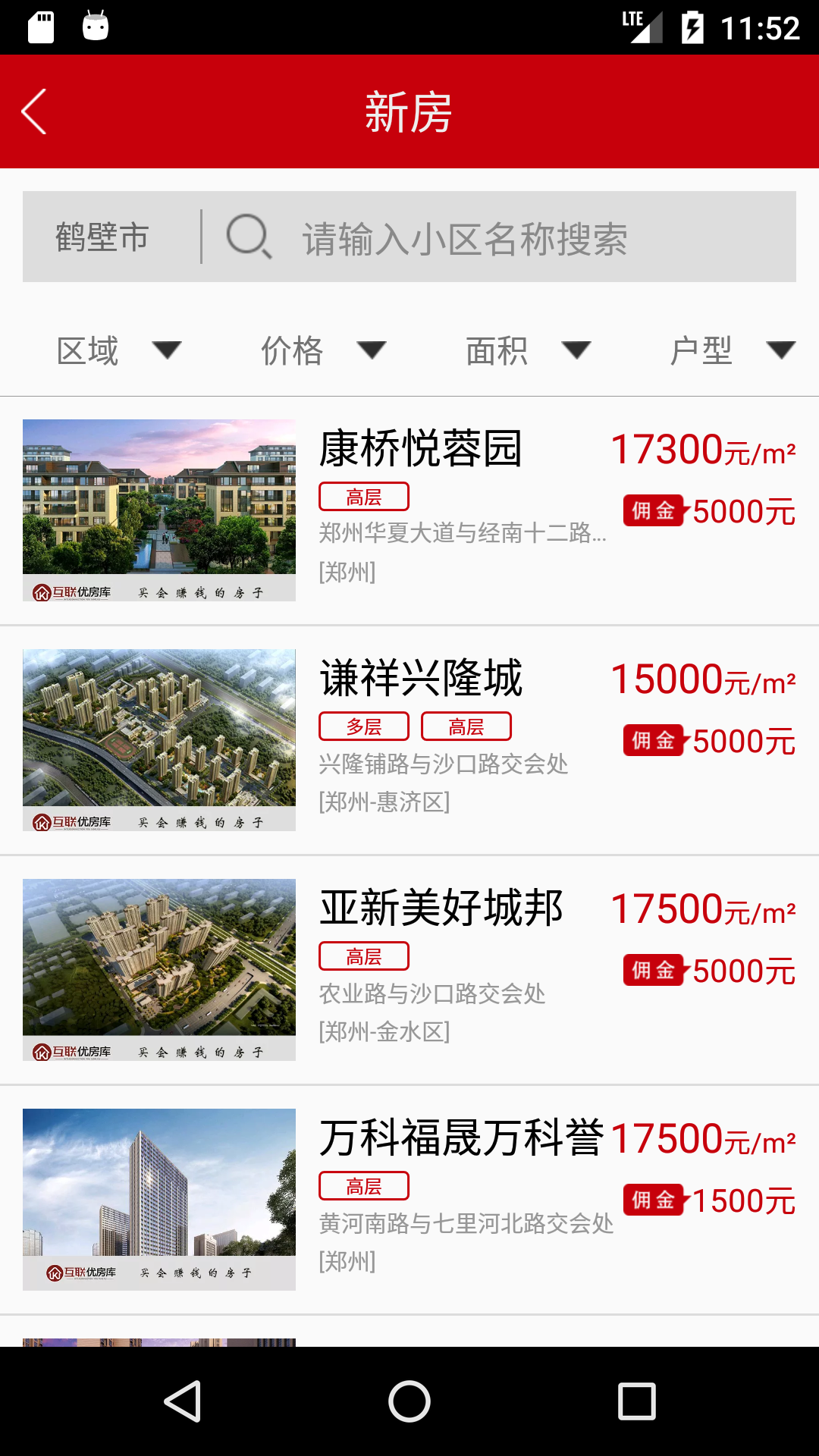
Task: Open the recent apps view
Action: coord(637,1401)
